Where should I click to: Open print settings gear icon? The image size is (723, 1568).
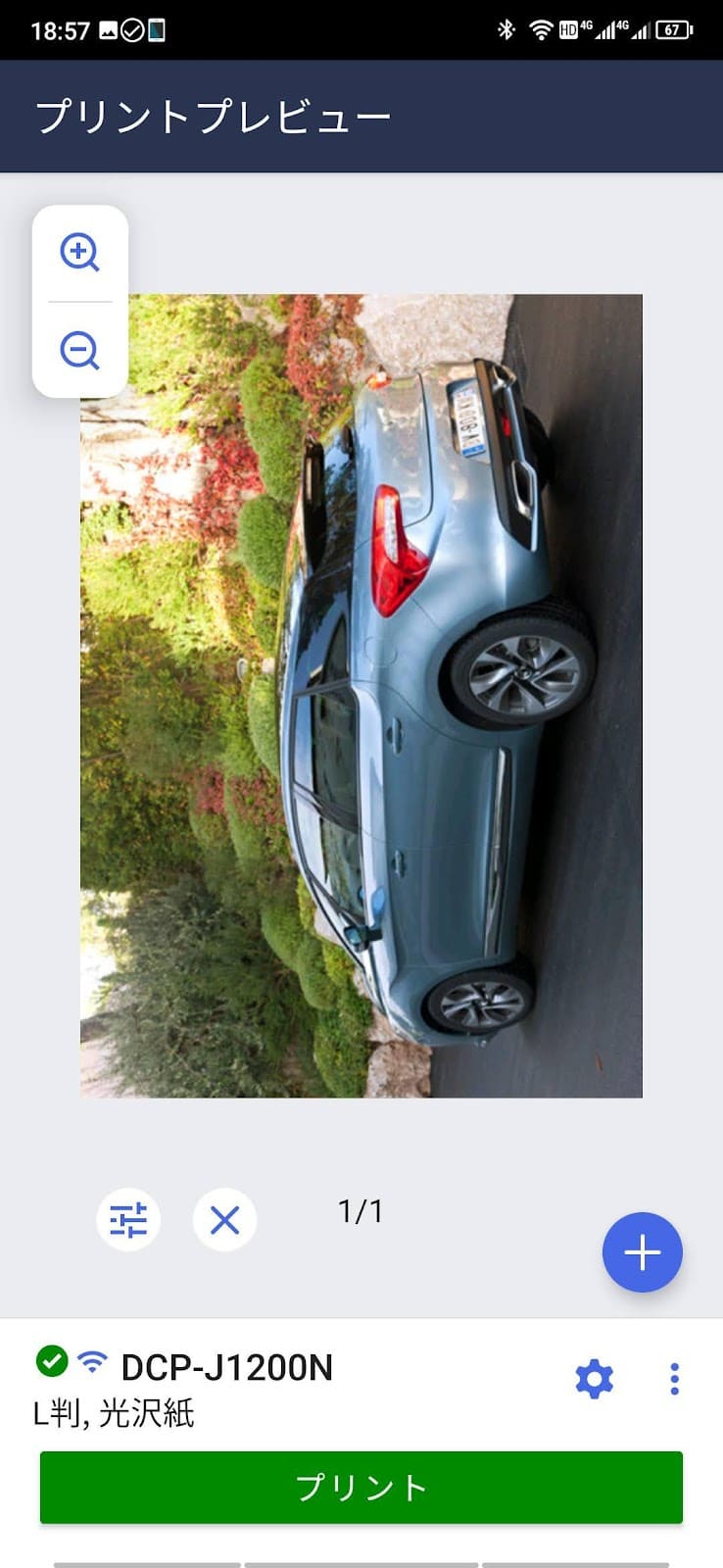pos(594,1379)
